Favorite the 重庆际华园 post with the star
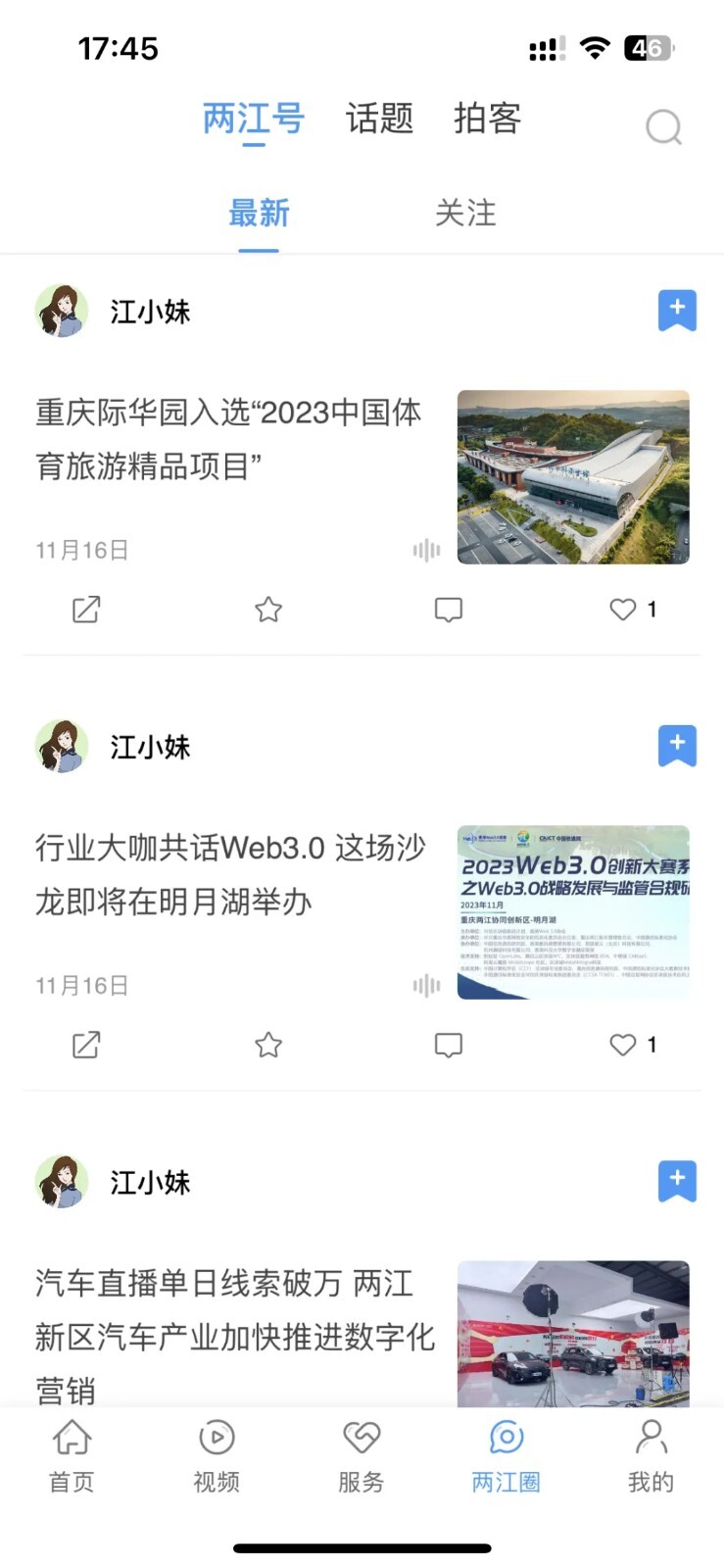 [x=268, y=610]
